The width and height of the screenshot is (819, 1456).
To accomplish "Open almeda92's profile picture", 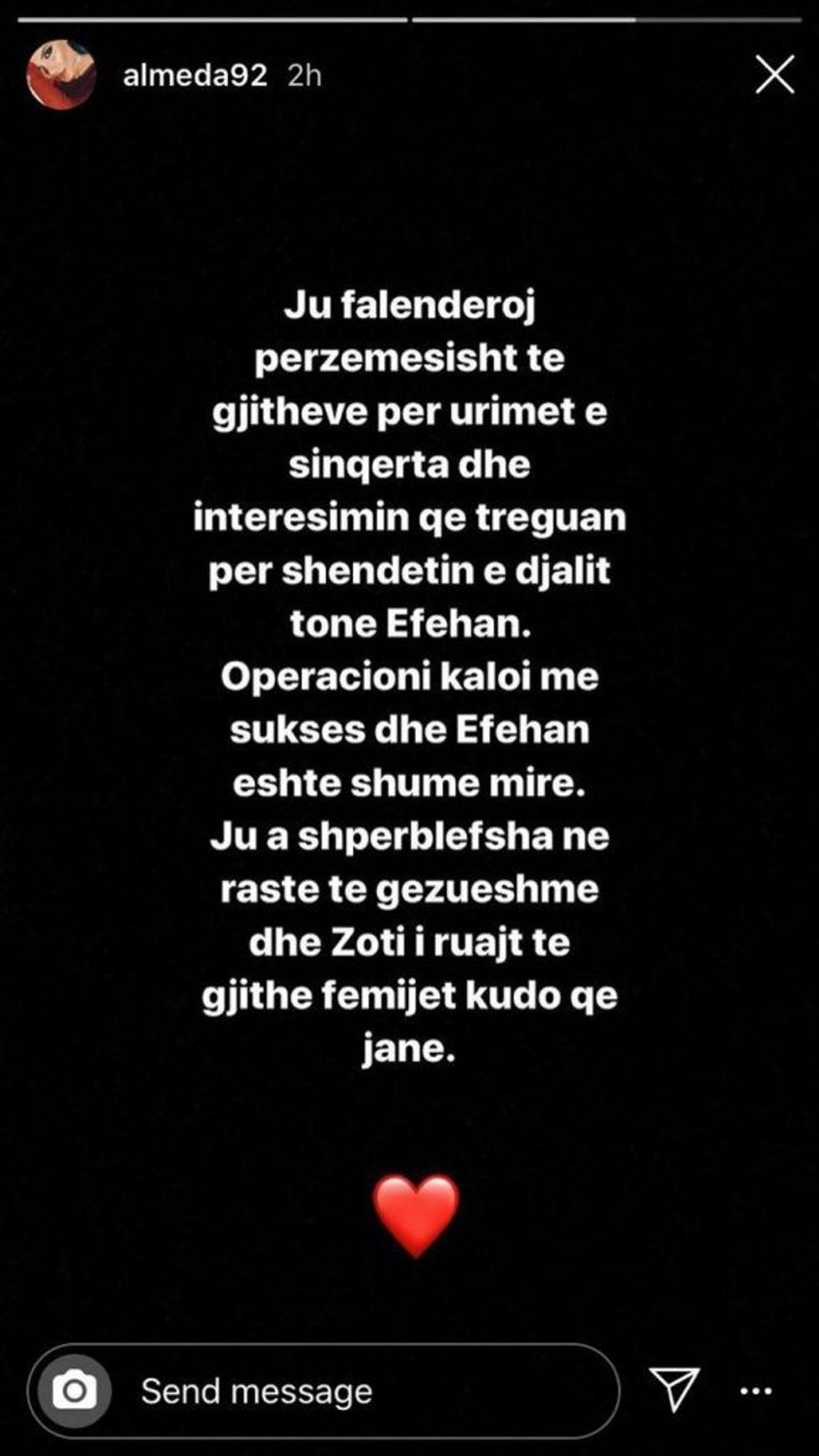I will (x=60, y=75).
